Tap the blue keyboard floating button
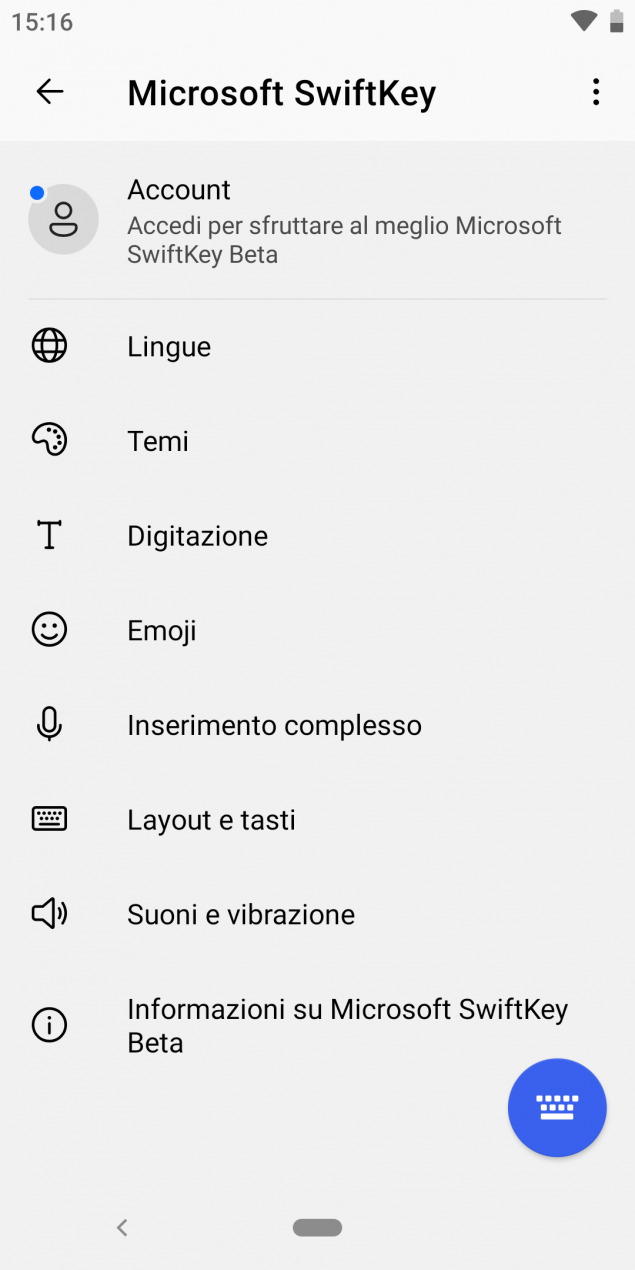The height and width of the screenshot is (1270, 635). (x=557, y=1108)
